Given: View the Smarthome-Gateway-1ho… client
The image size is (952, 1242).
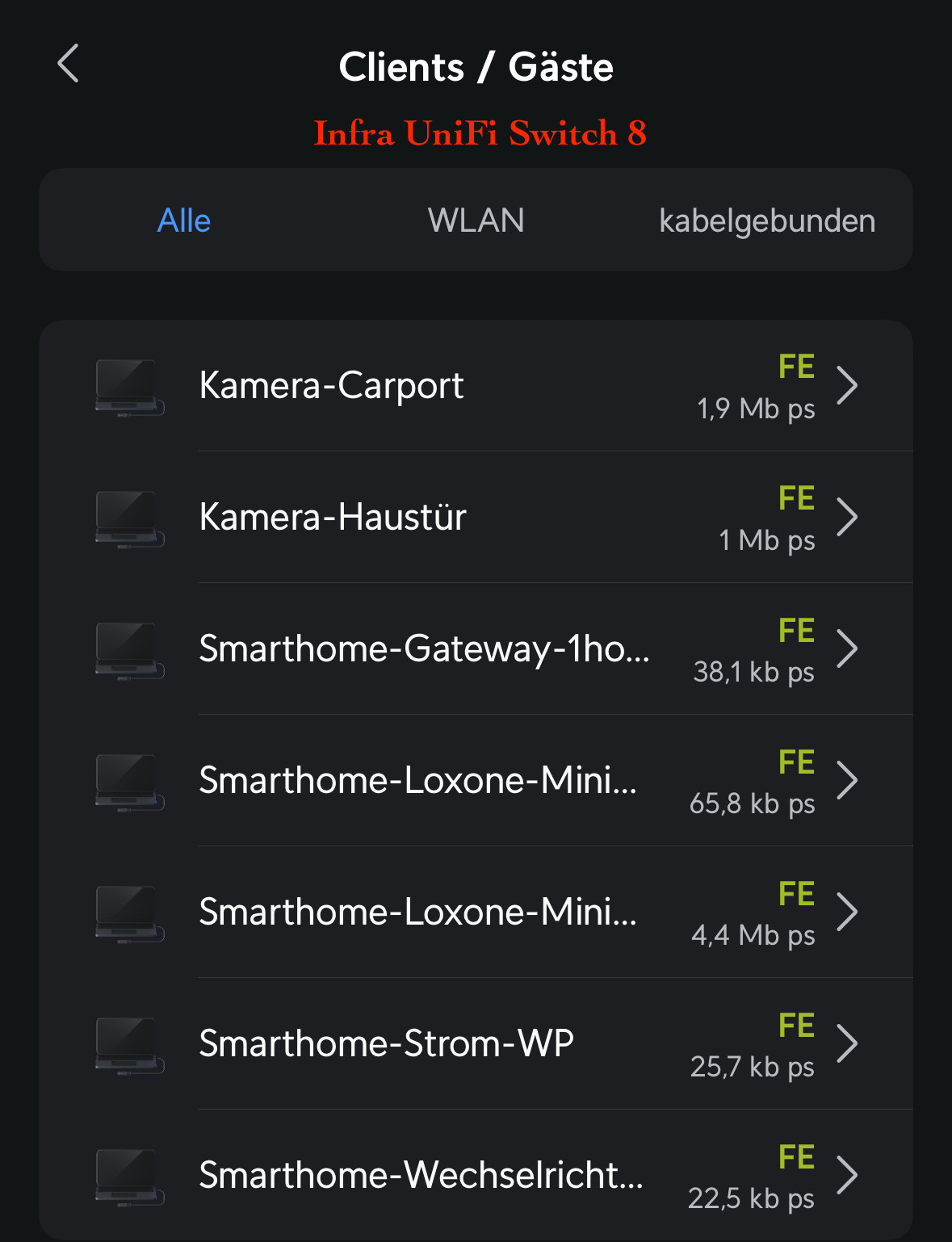Looking at the screenshot, I should (x=476, y=649).
